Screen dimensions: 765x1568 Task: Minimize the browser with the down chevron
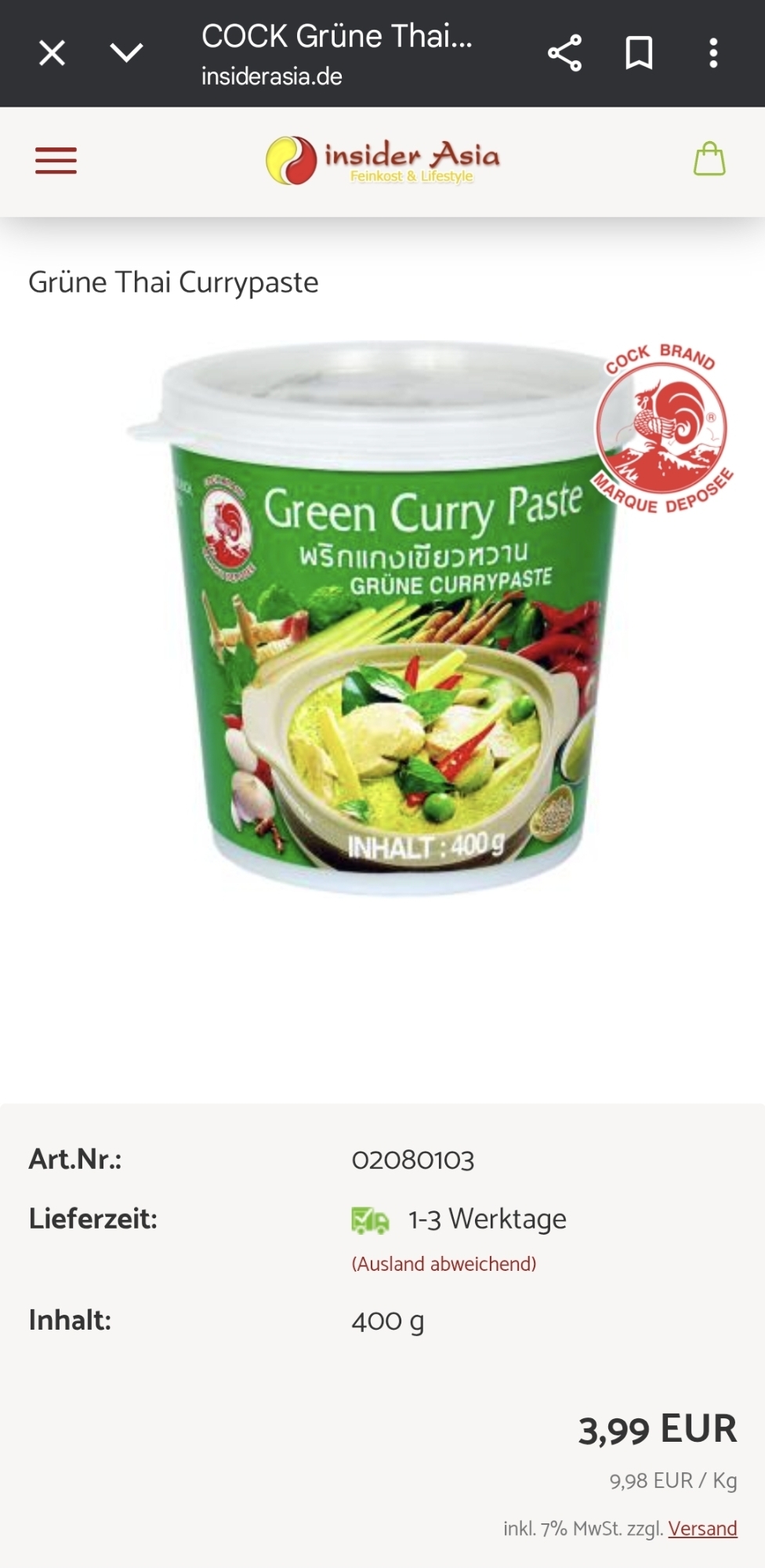tap(126, 53)
